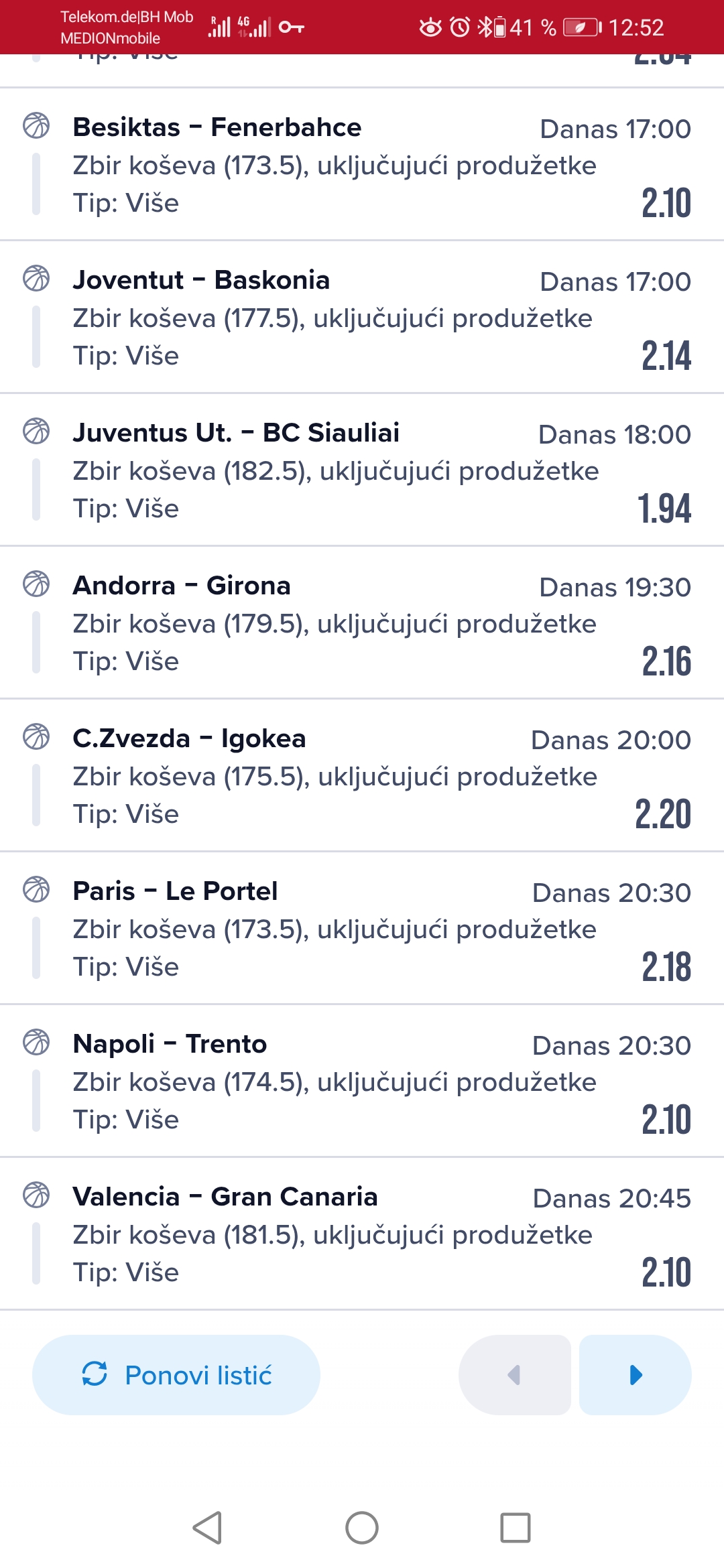Tap the system home button
This screenshot has width=724, height=1568.
[x=362, y=1528]
